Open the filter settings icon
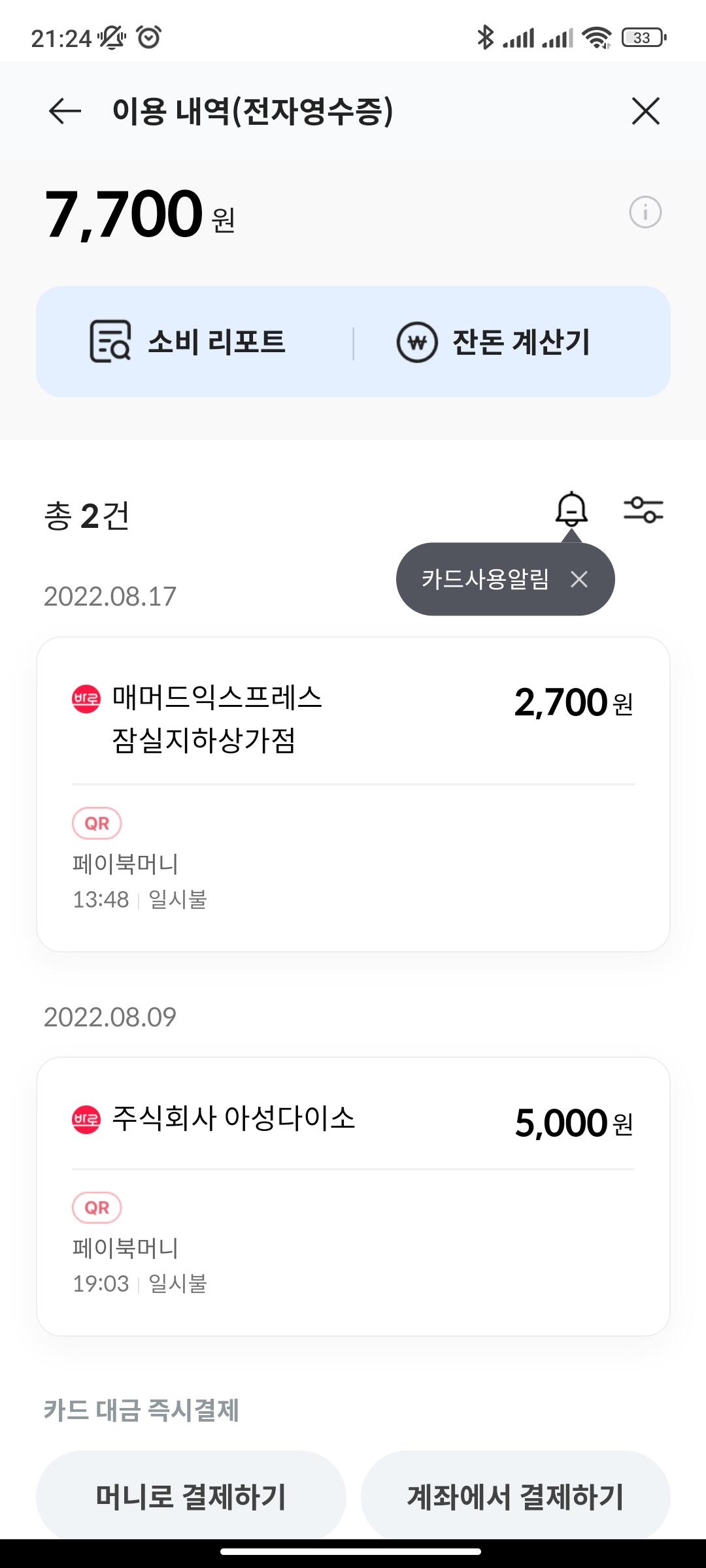This screenshot has width=706, height=1568. click(643, 510)
